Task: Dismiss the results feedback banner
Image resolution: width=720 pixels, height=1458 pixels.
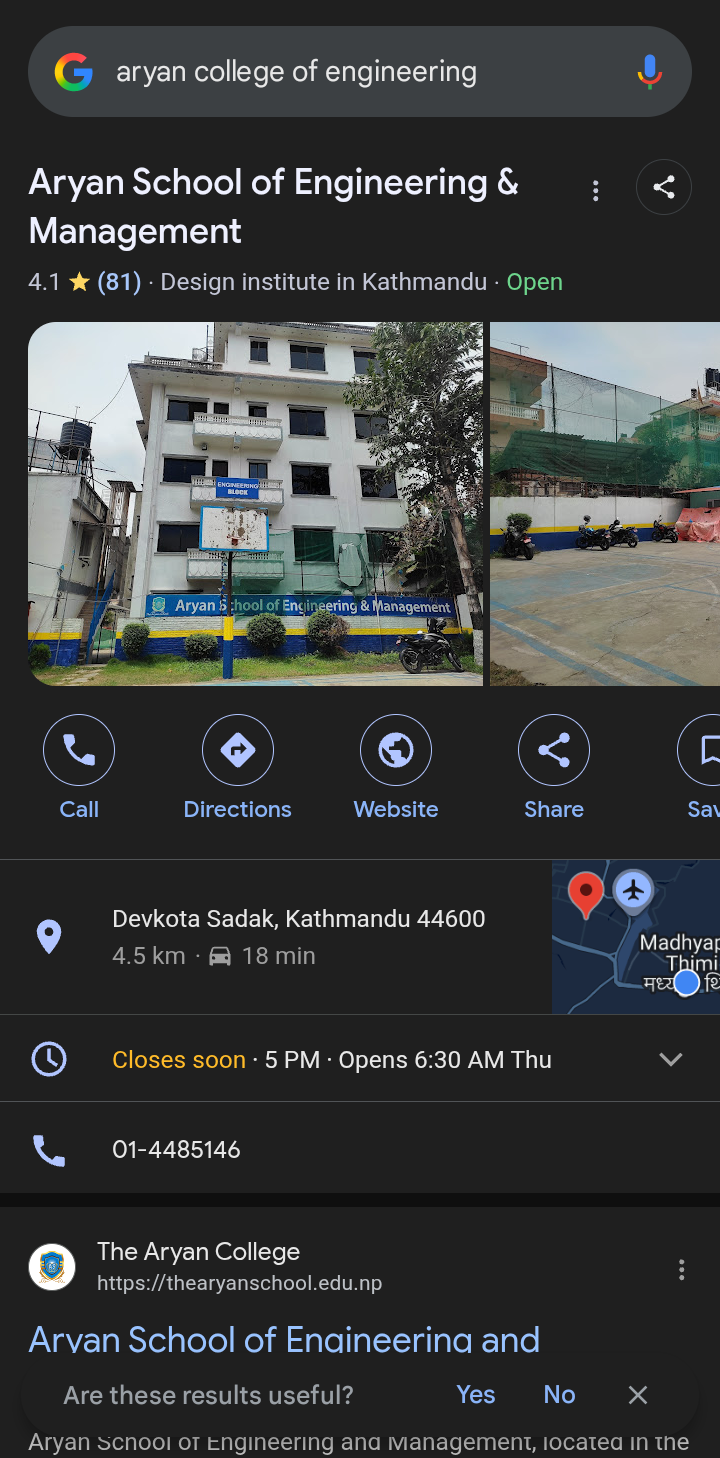Action: (x=638, y=1395)
